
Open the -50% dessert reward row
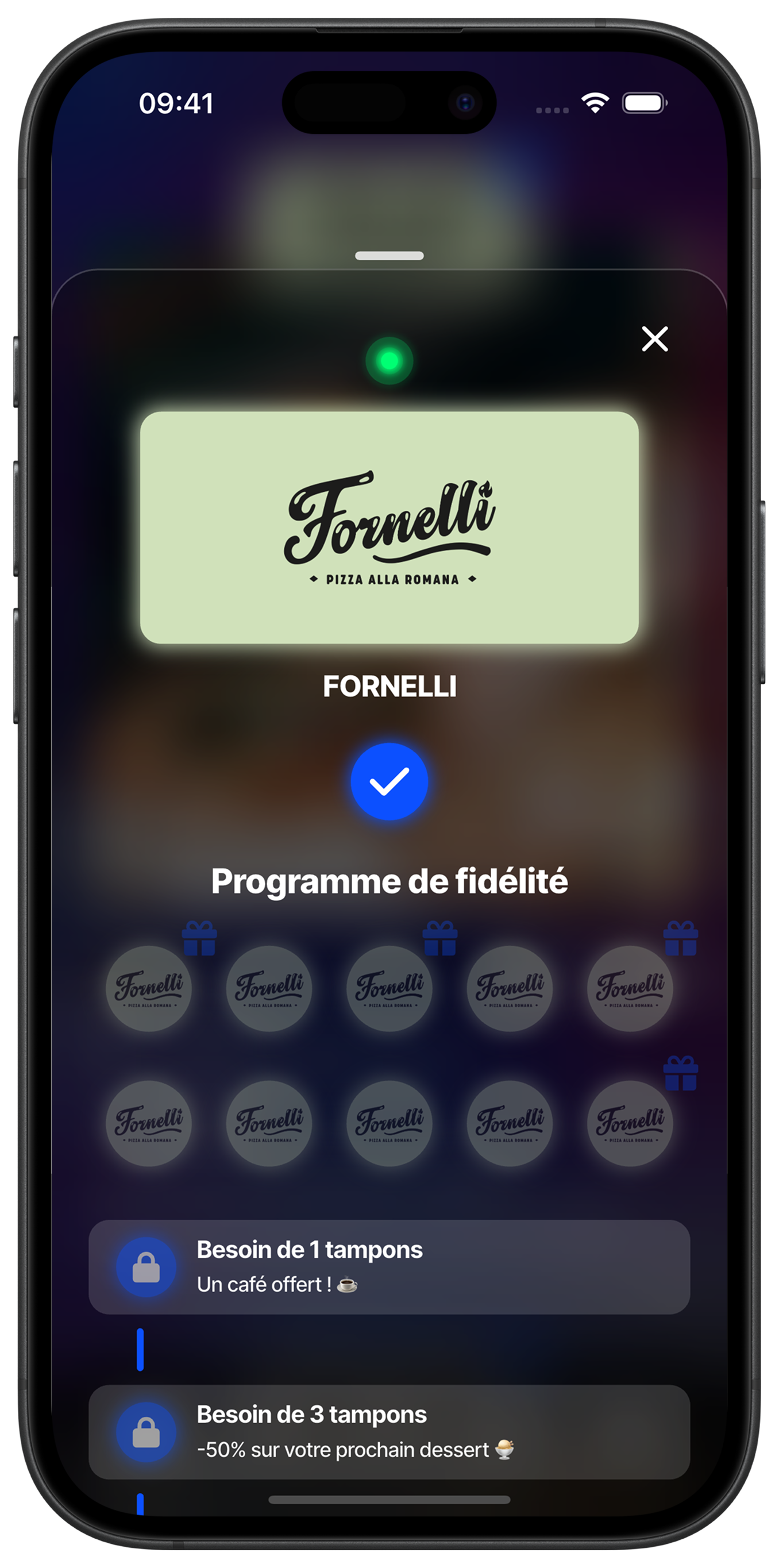(389, 1432)
